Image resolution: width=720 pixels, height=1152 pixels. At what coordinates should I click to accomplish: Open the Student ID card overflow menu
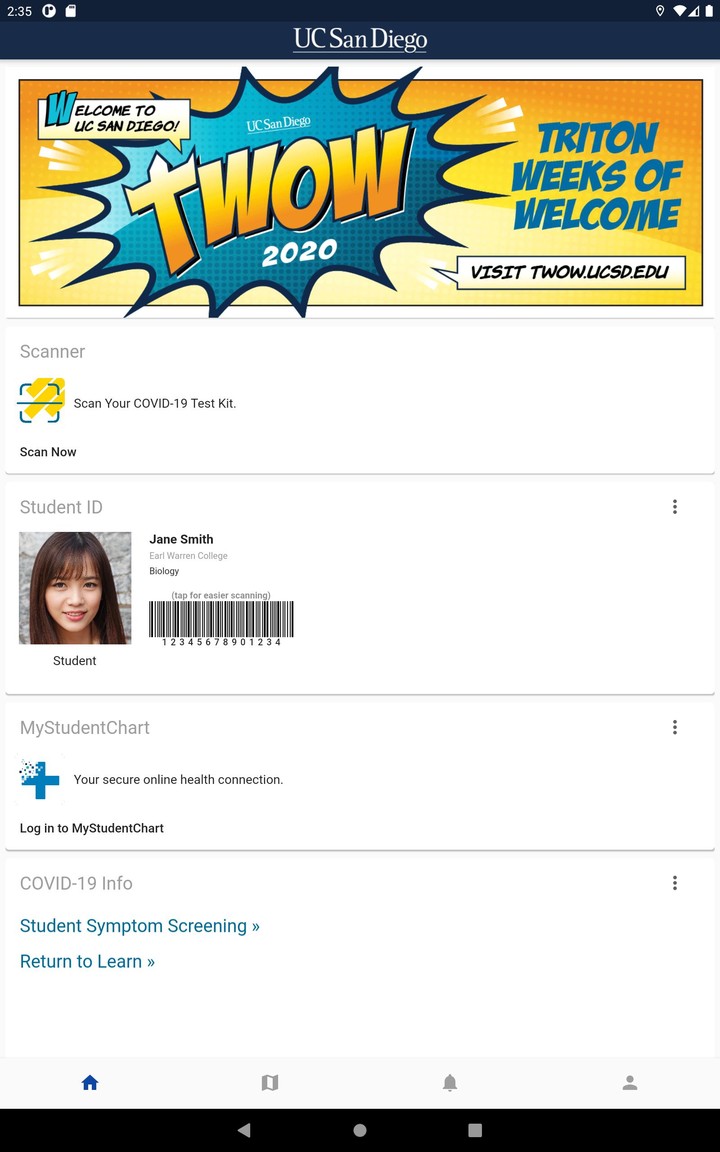coord(675,507)
